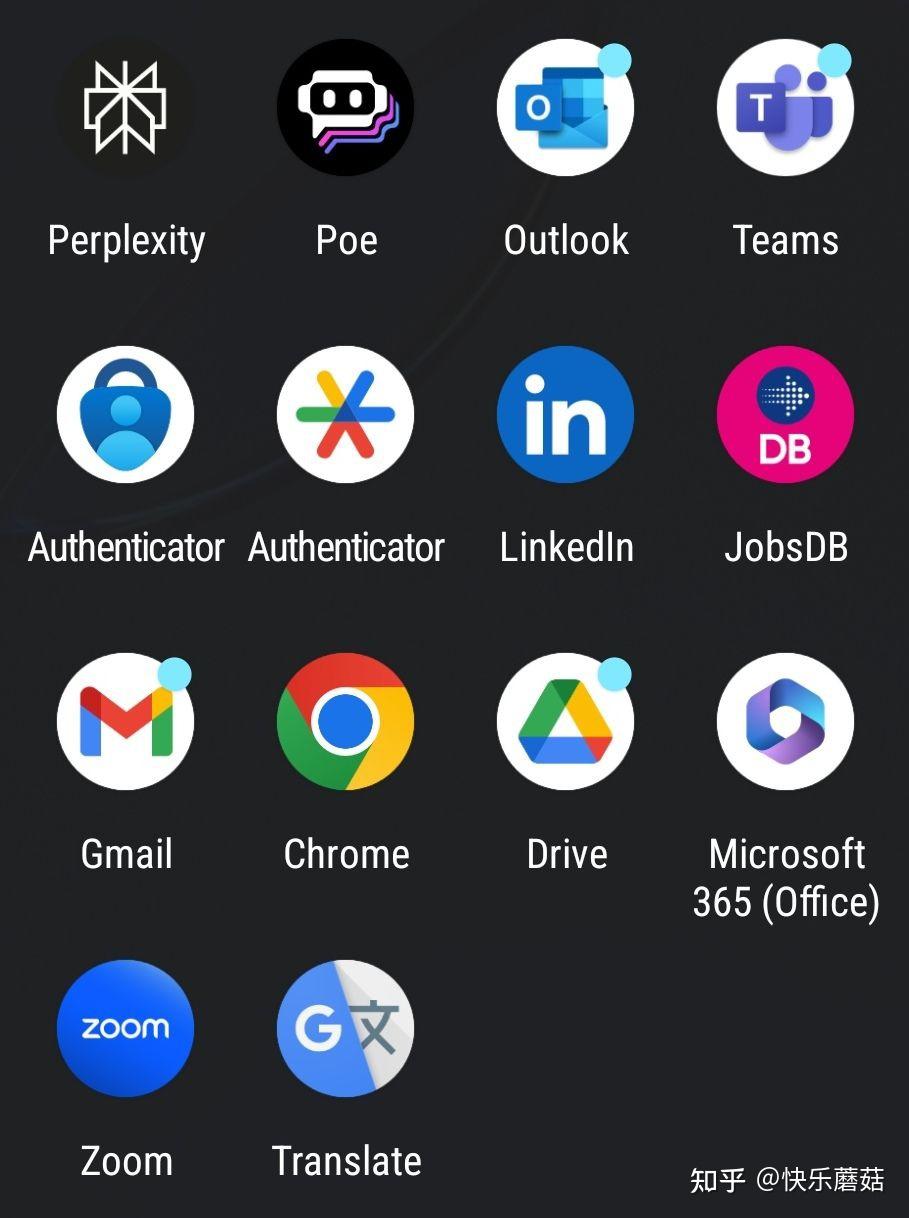Open Google Authenticator with colorful asterisk icon

click(345, 415)
